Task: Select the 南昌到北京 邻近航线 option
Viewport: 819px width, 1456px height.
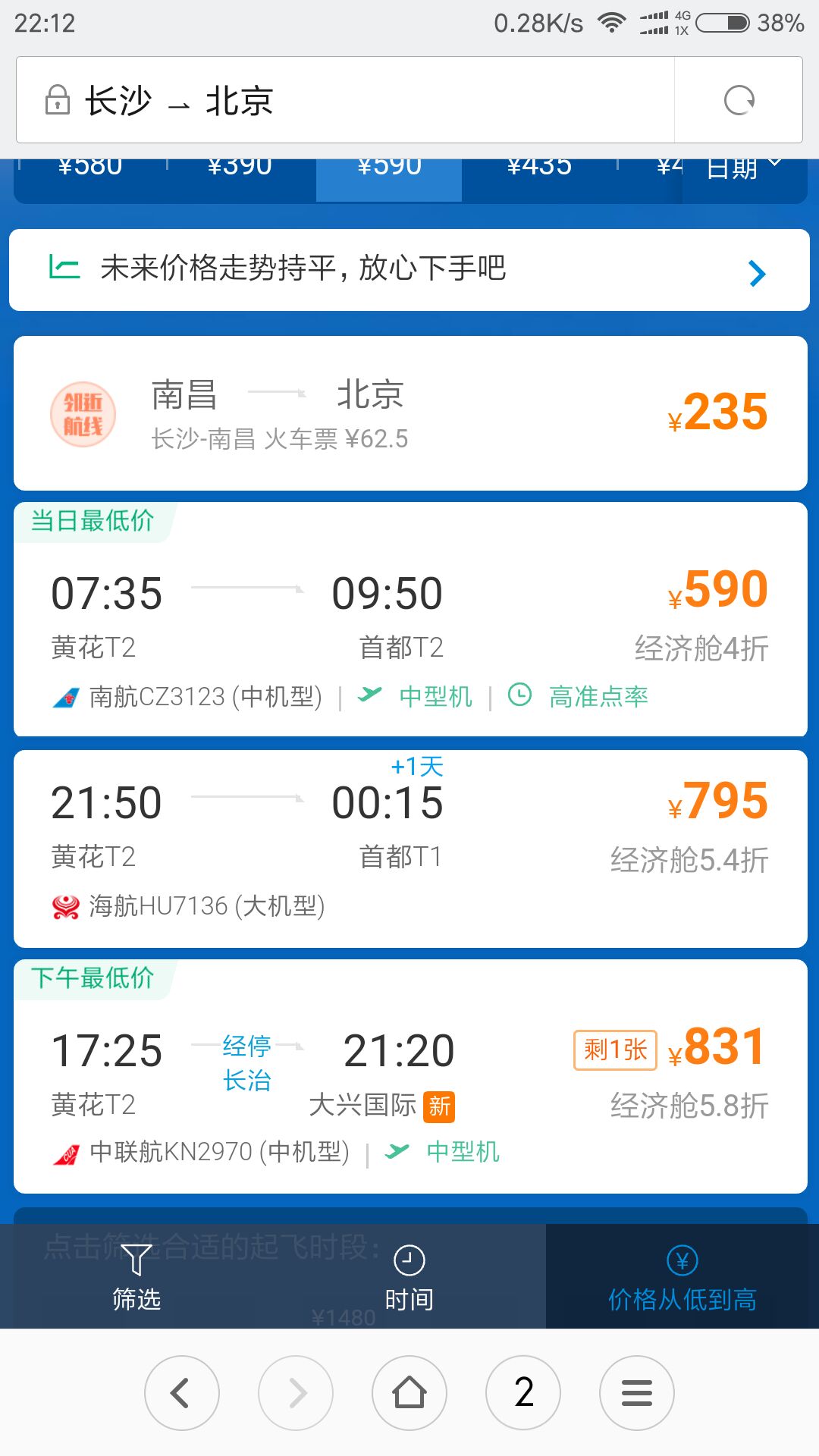Action: [409, 413]
